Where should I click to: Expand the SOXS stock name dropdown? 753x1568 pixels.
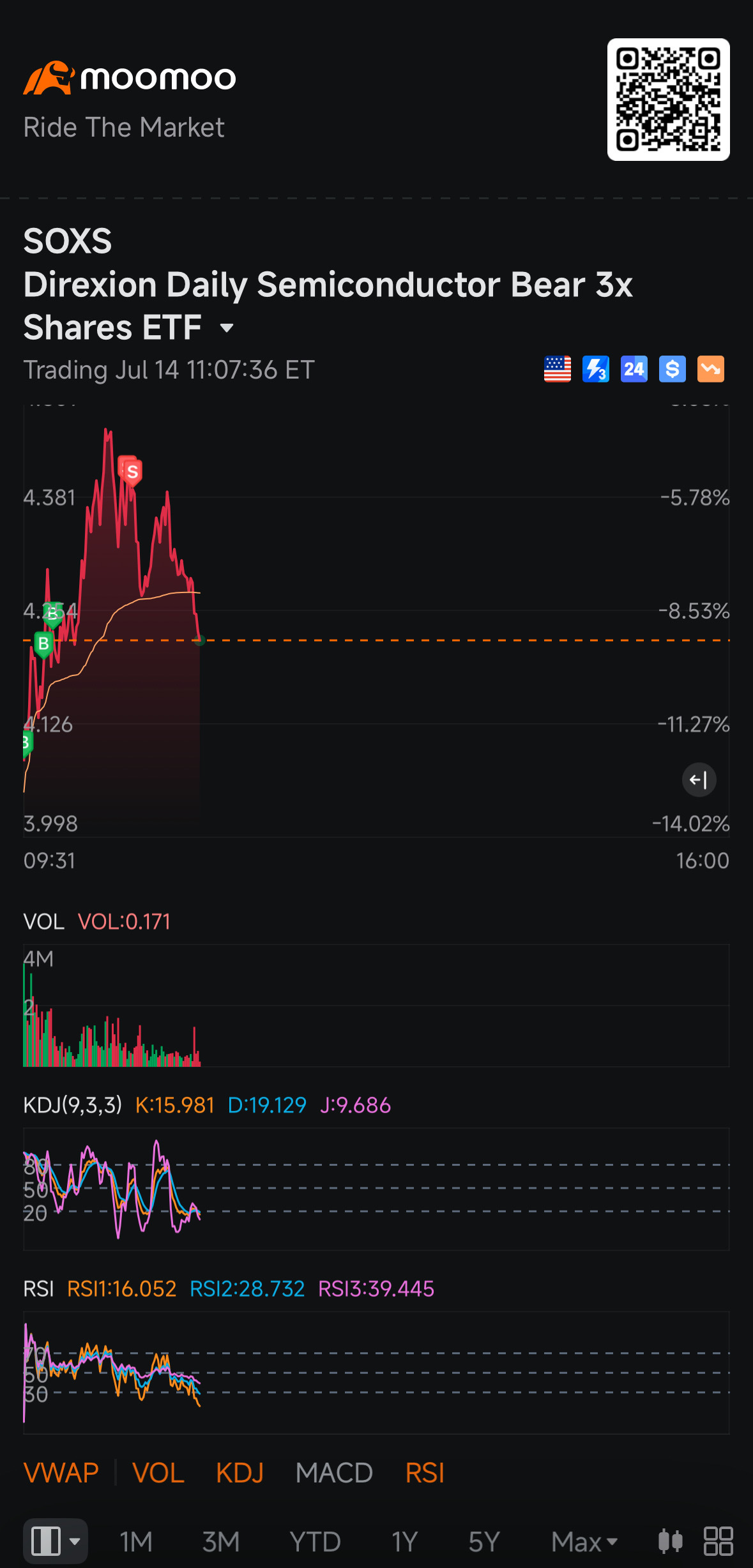click(227, 328)
